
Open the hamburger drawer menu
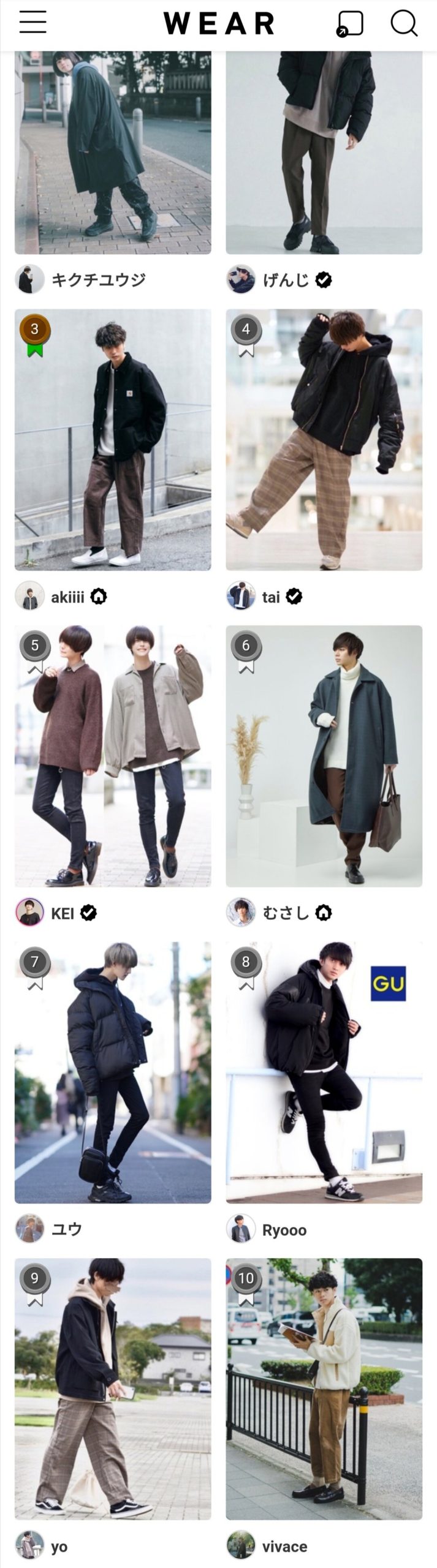point(32,23)
